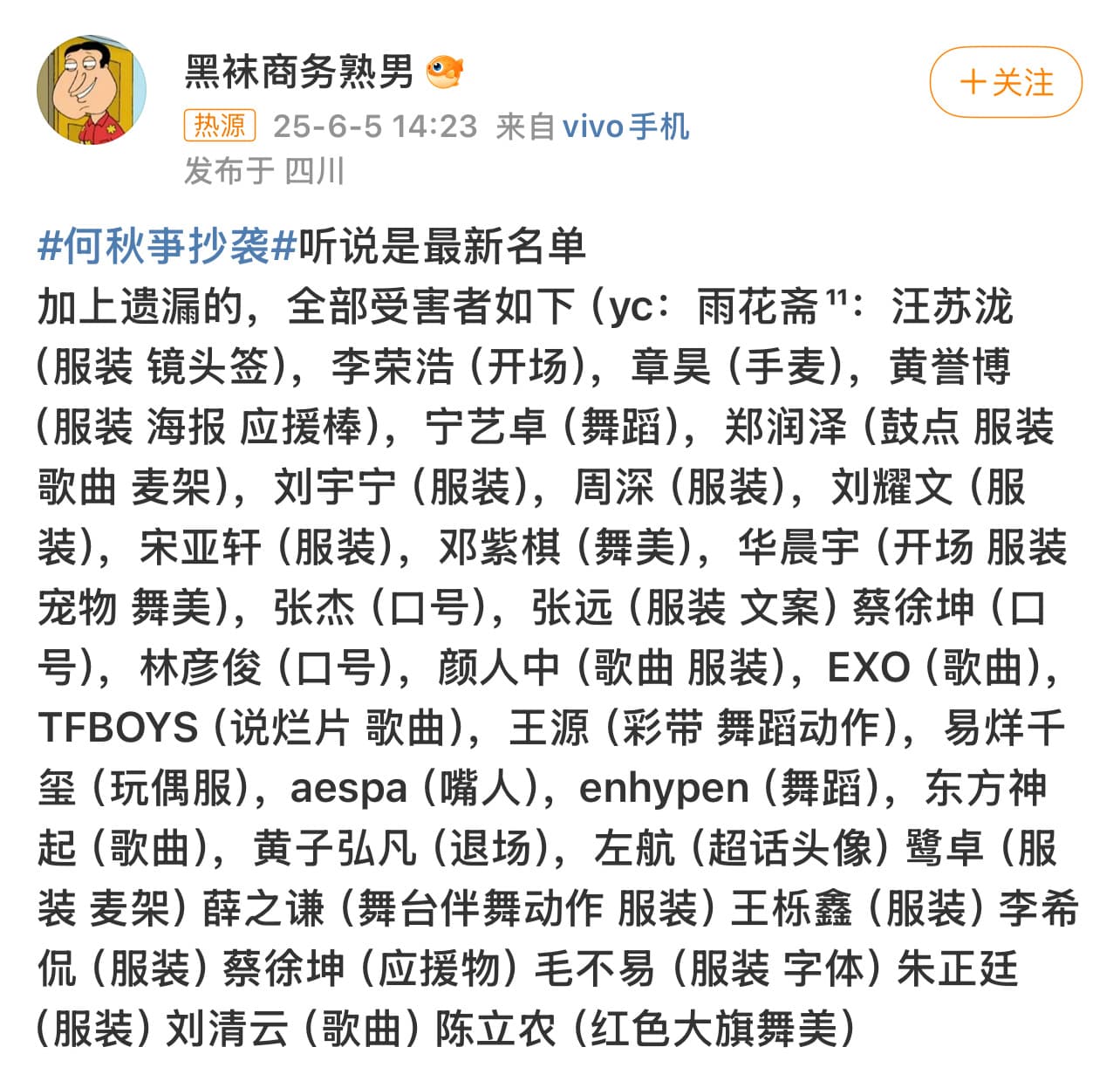
Task: Open the vivo手机 source link
Action: pyautogui.click(x=625, y=127)
